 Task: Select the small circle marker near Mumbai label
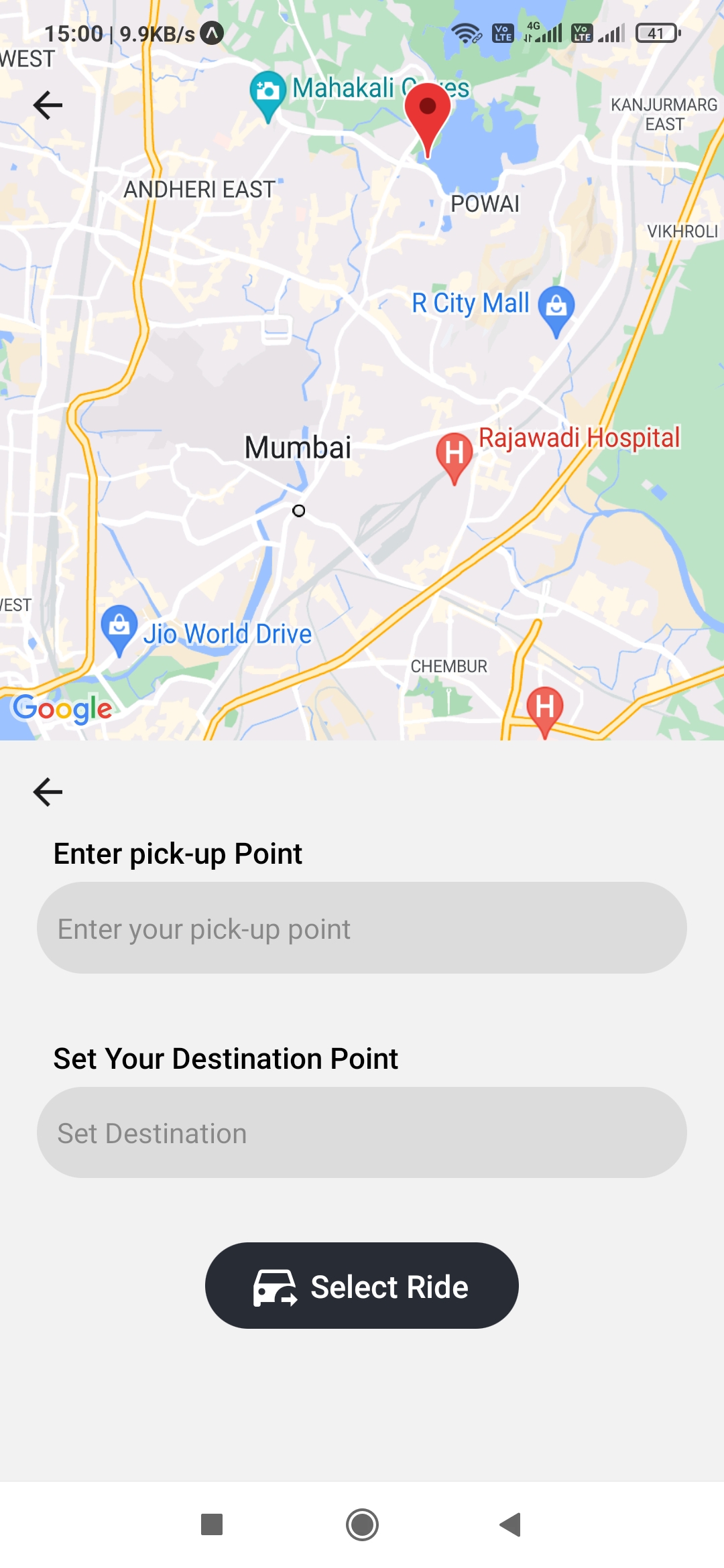[299, 511]
